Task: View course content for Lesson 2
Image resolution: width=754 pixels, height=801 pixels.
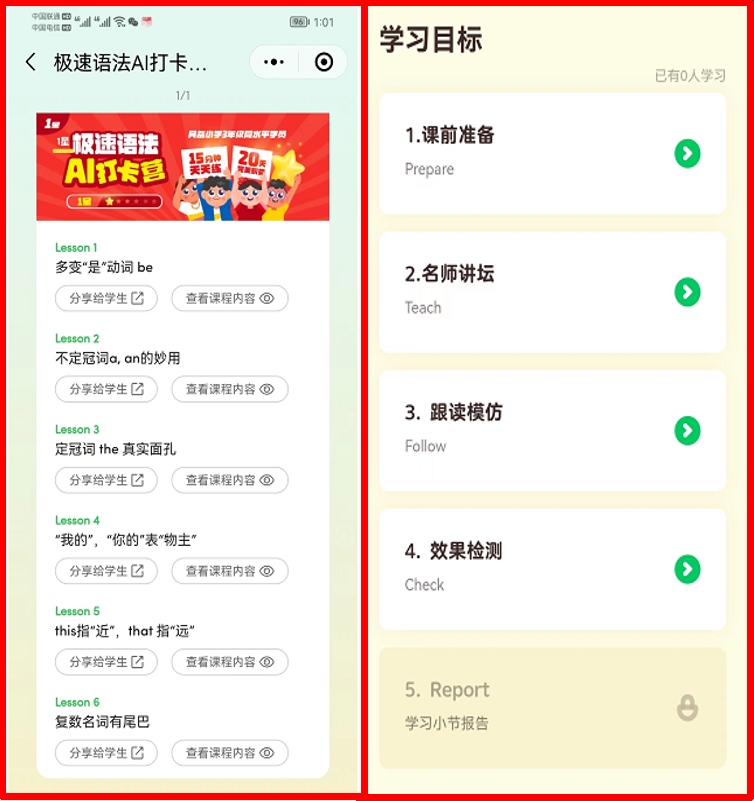Action: [x=229, y=389]
